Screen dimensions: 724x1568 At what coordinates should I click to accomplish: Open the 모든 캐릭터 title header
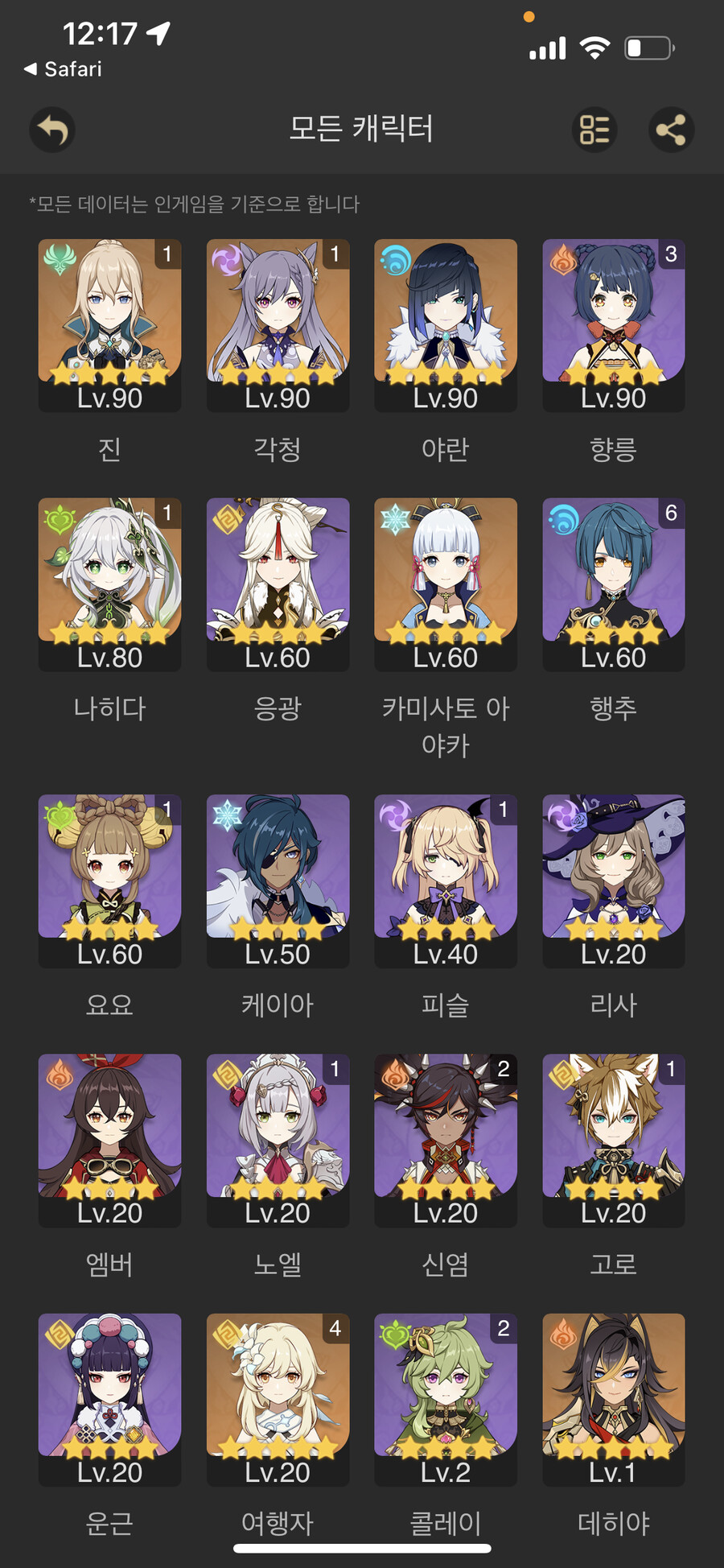362,130
